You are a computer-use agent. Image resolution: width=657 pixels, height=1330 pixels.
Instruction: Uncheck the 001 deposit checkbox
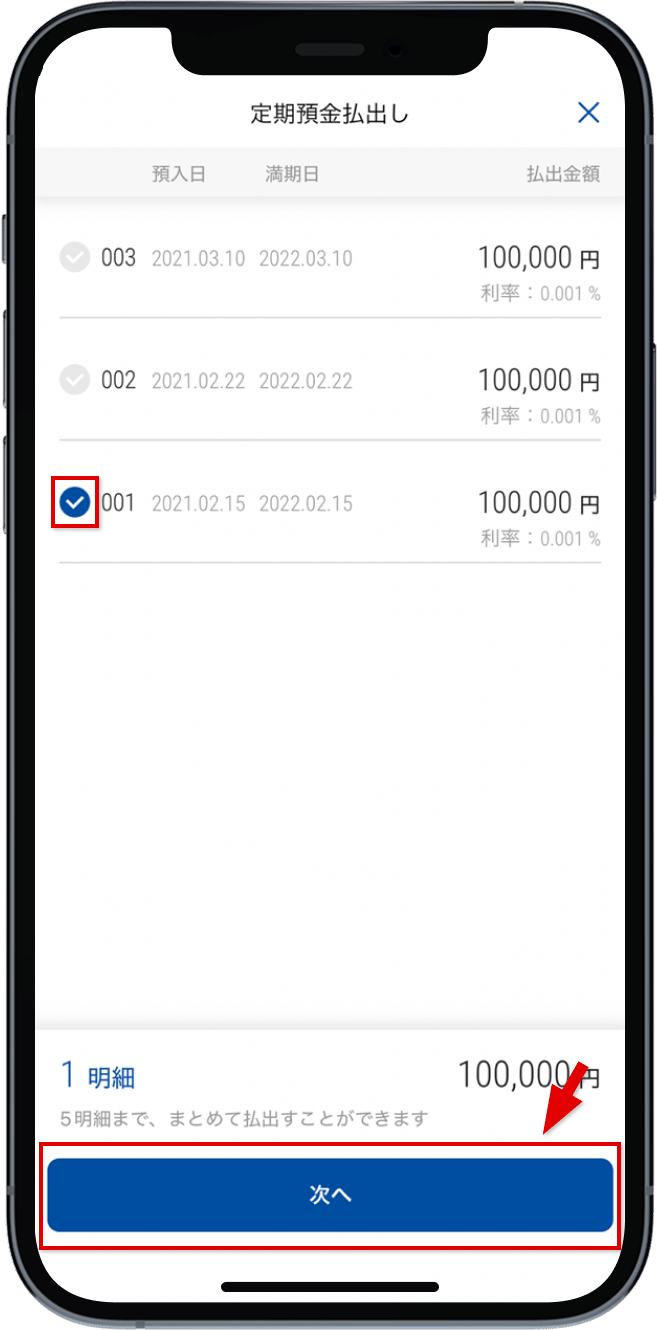click(x=75, y=503)
